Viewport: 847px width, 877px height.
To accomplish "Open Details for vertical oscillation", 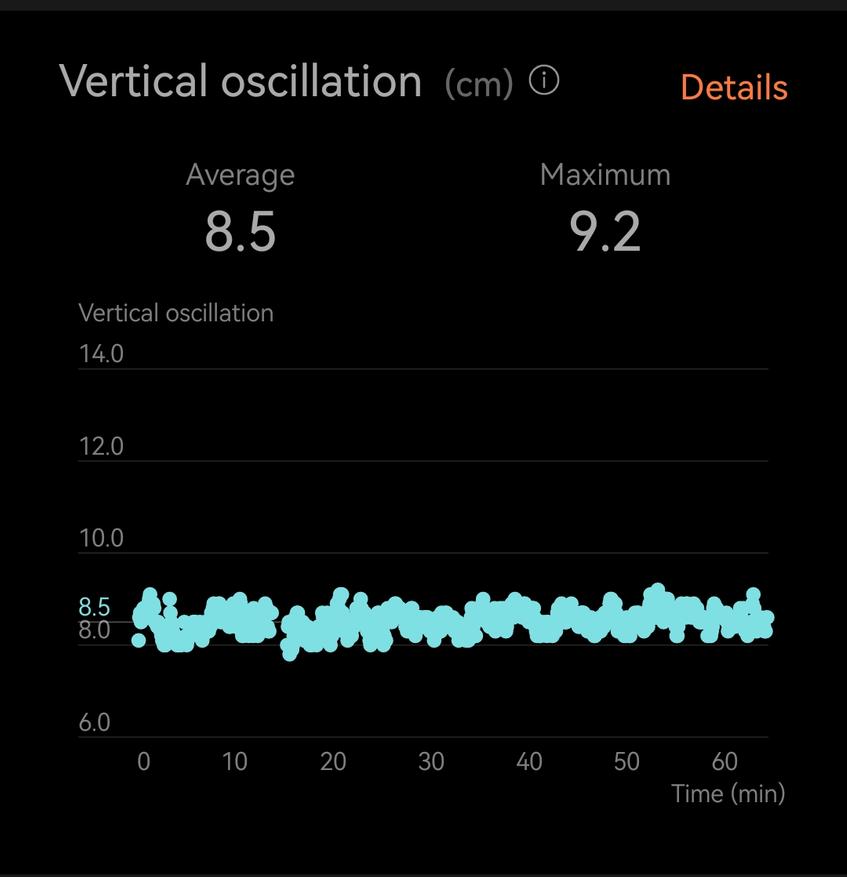I will [x=733, y=87].
